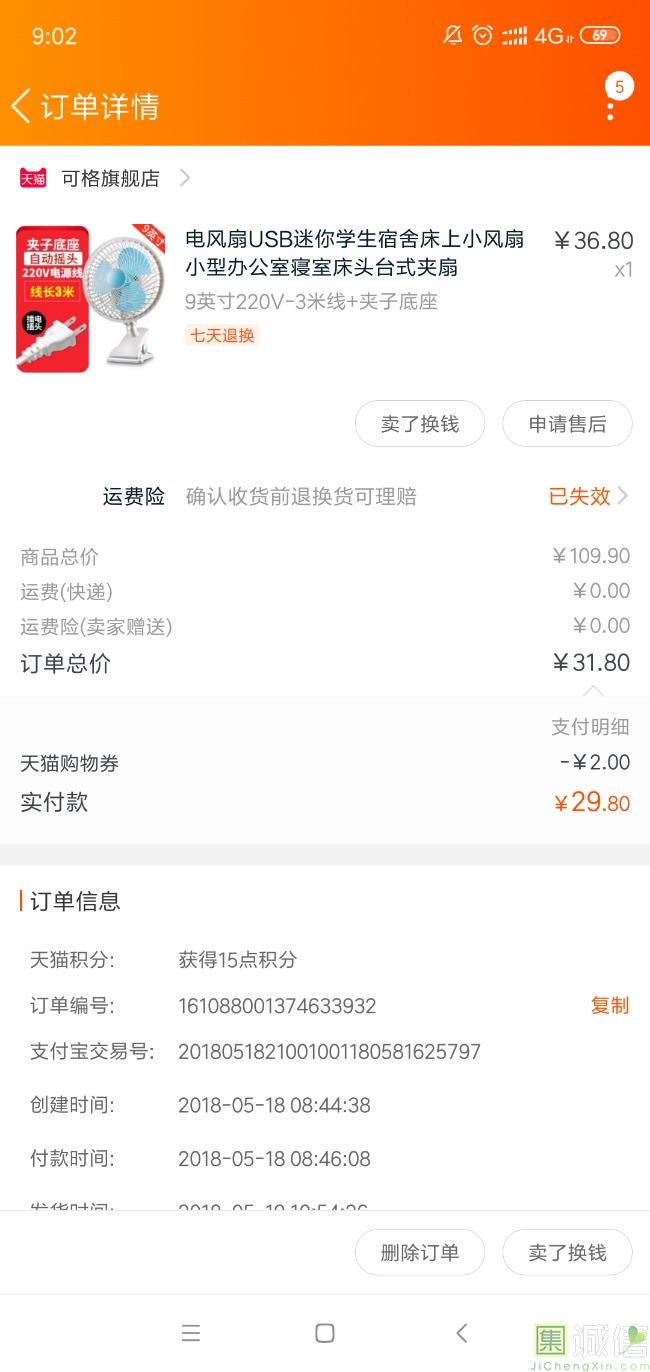Tap 删除订单 to delete this order
This screenshot has height=1372, width=650.
click(x=420, y=1253)
